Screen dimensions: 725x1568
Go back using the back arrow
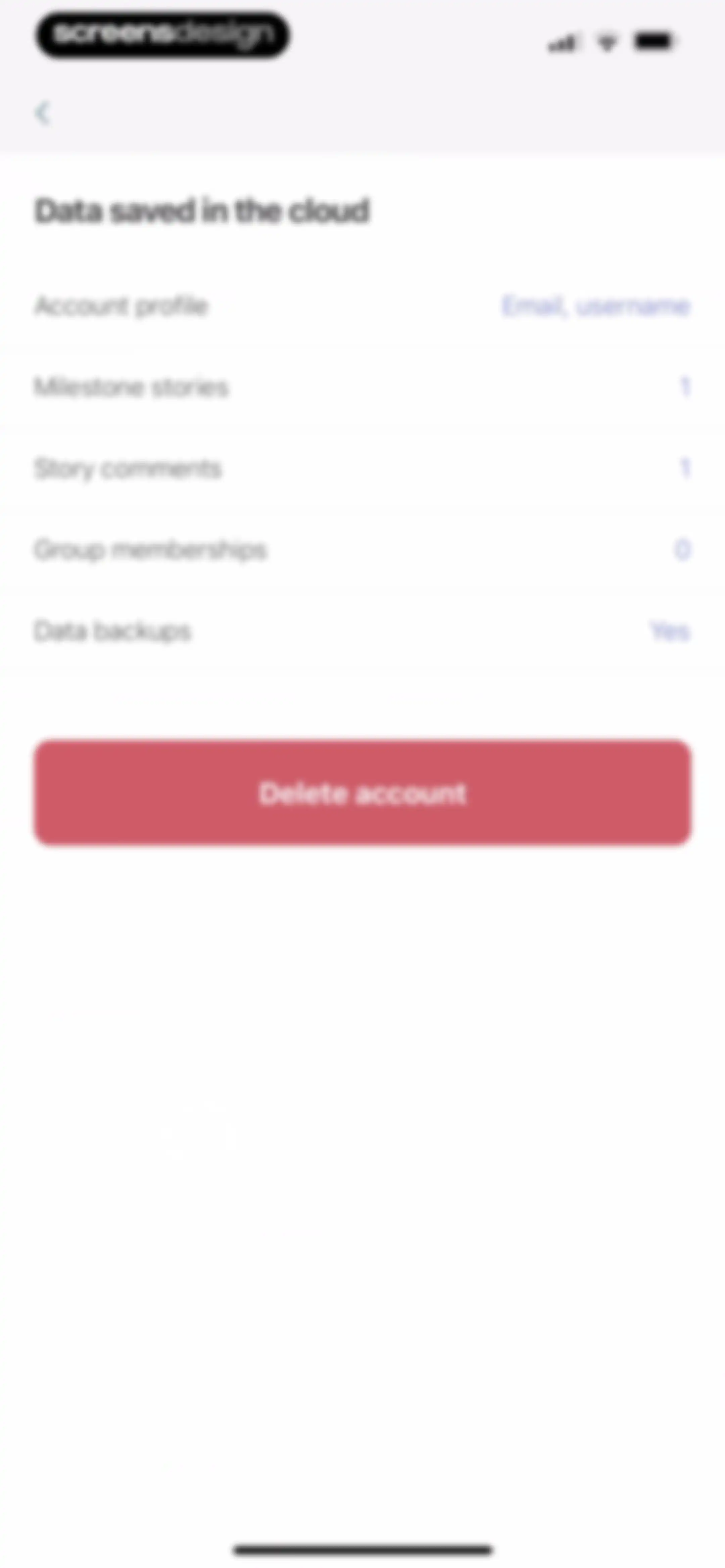[43, 113]
